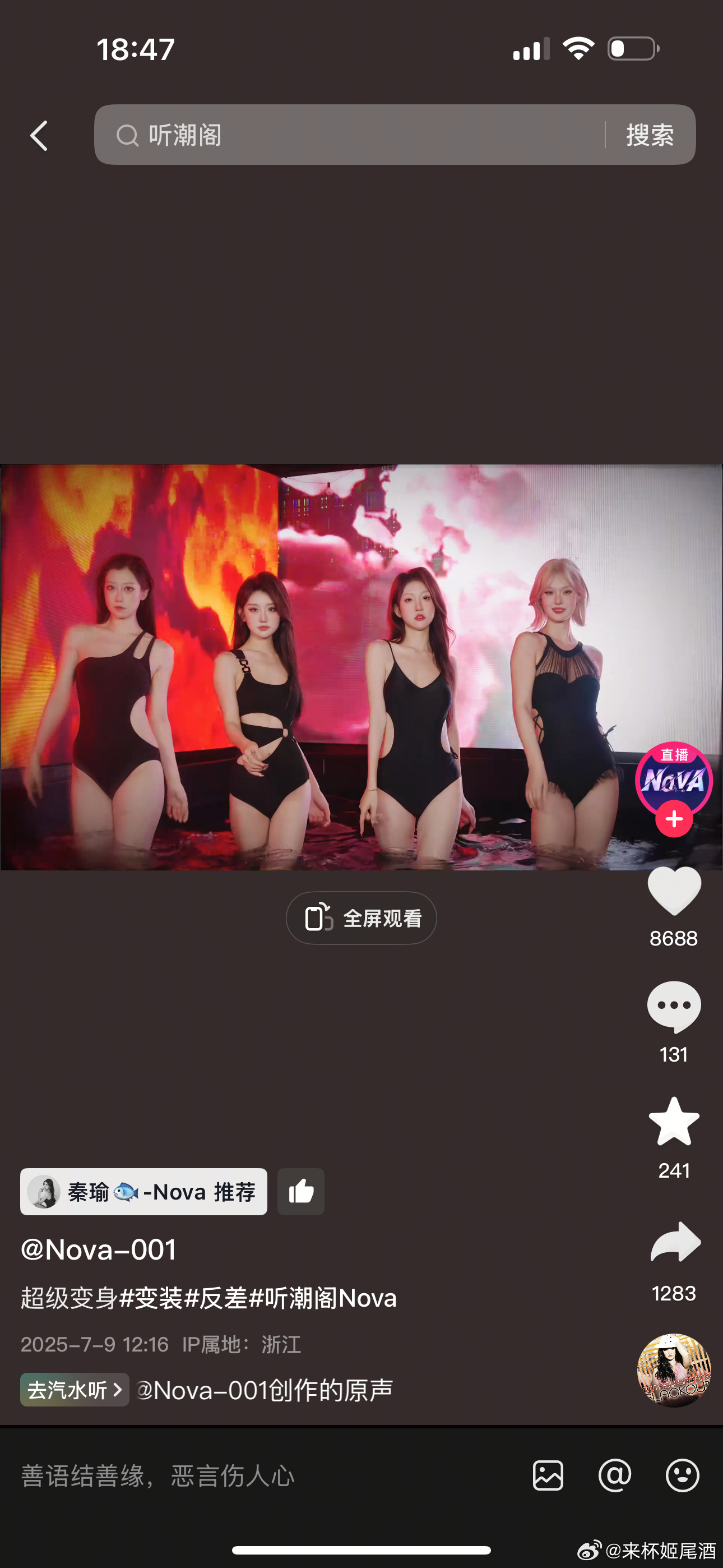The width and height of the screenshot is (723, 1568).
Task: Attach an image to the comment
Action: click(x=548, y=1475)
